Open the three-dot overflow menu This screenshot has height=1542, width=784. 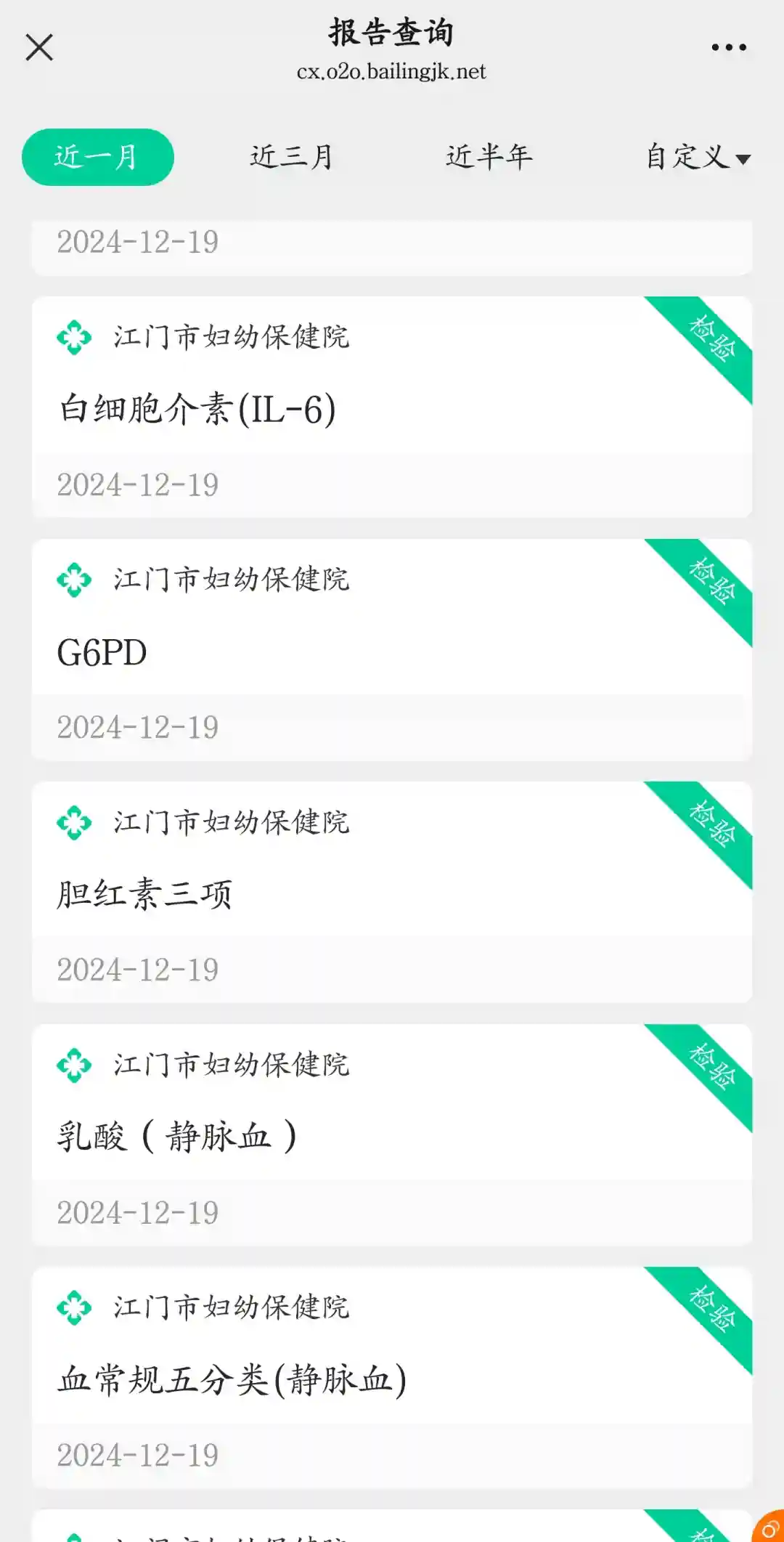coord(728,48)
